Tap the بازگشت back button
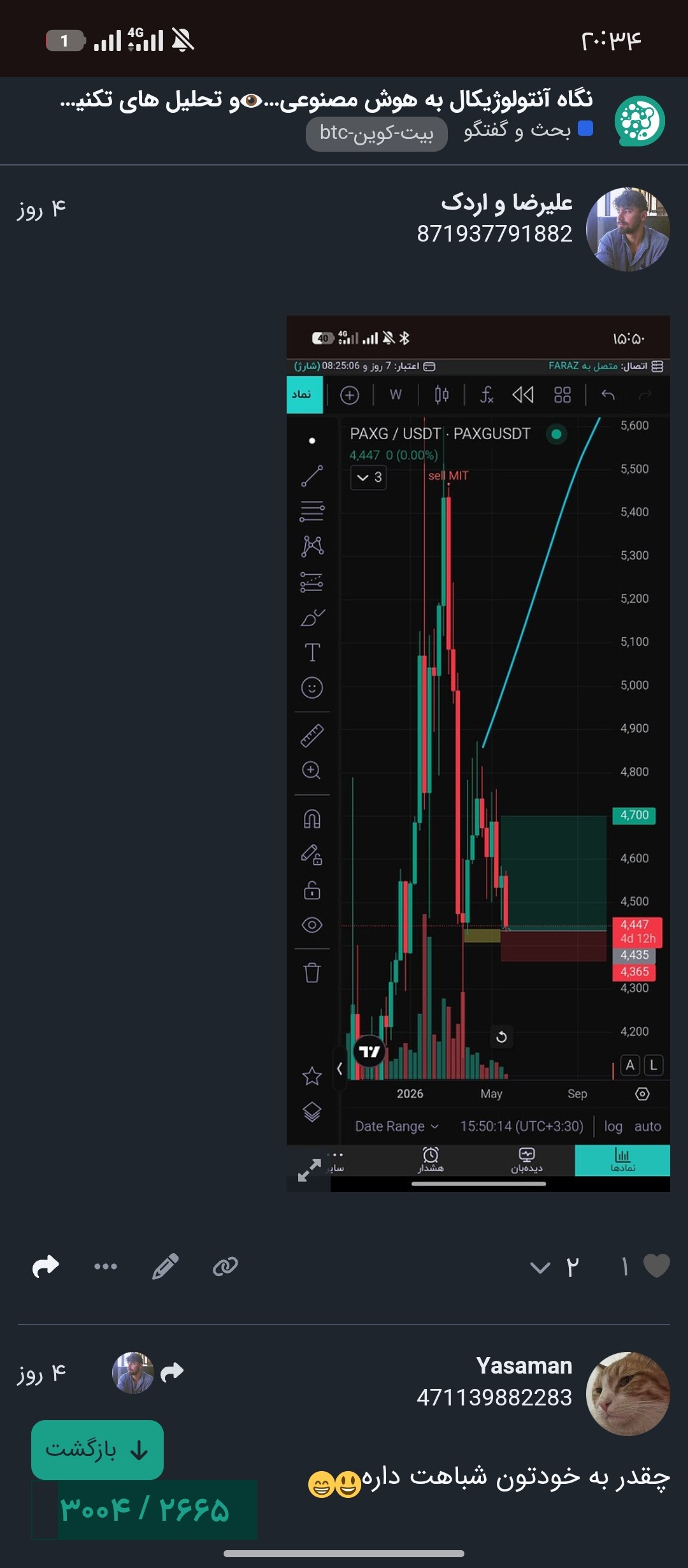The width and height of the screenshot is (688, 1568). [x=97, y=1450]
